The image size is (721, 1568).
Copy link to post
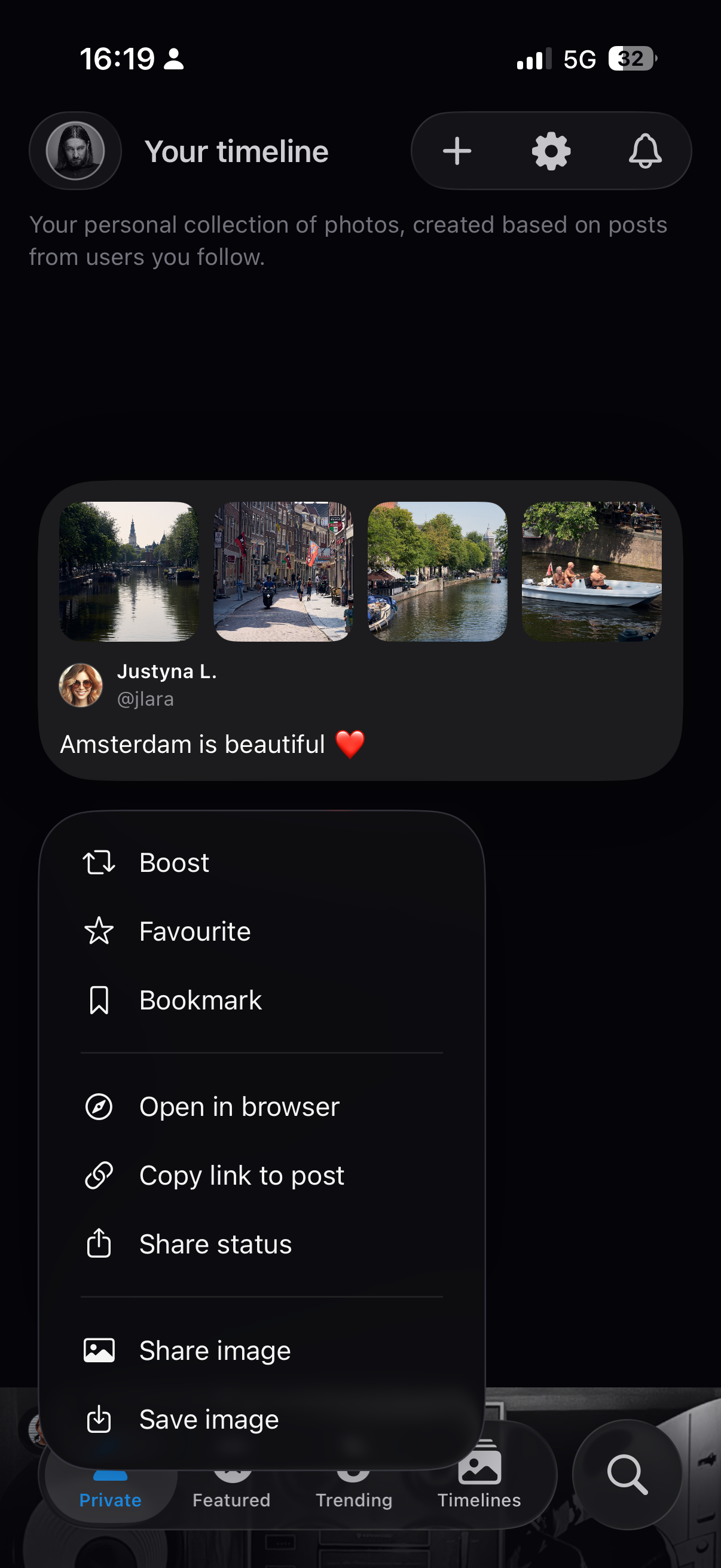tap(241, 1175)
